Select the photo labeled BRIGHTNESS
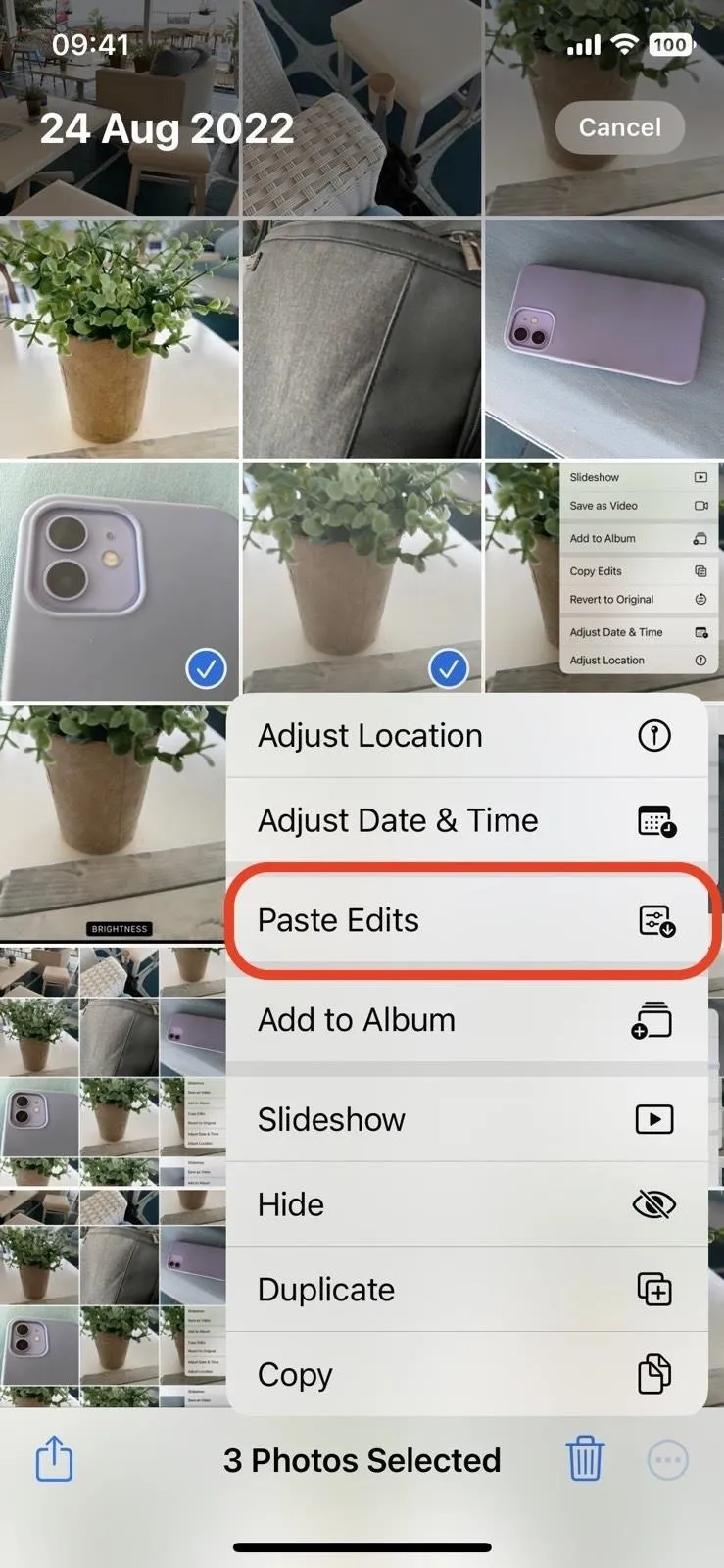The width and height of the screenshot is (724, 1568). (114, 823)
